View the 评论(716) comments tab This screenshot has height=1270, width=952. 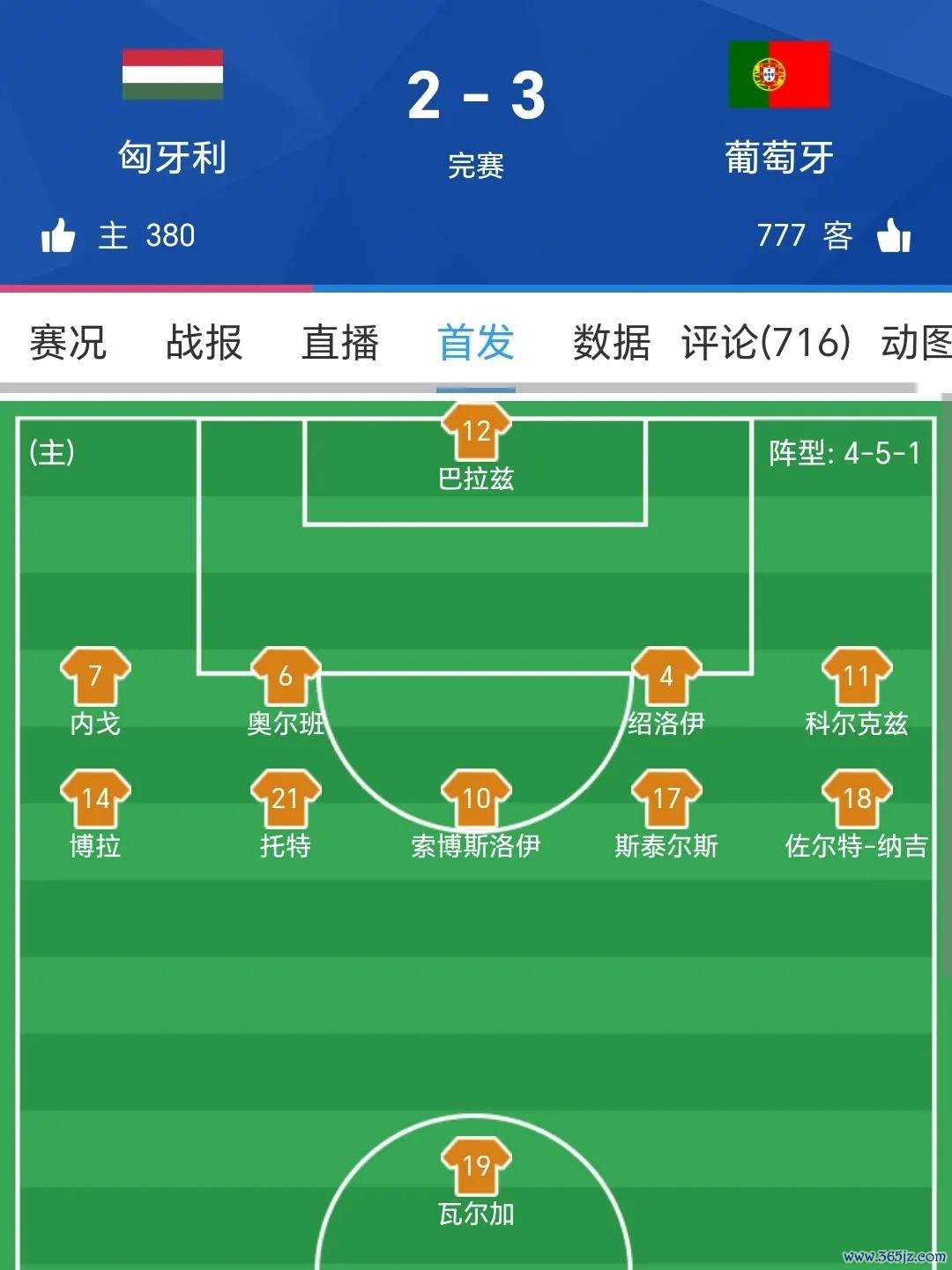pyautogui.click(x=765, y=342)
